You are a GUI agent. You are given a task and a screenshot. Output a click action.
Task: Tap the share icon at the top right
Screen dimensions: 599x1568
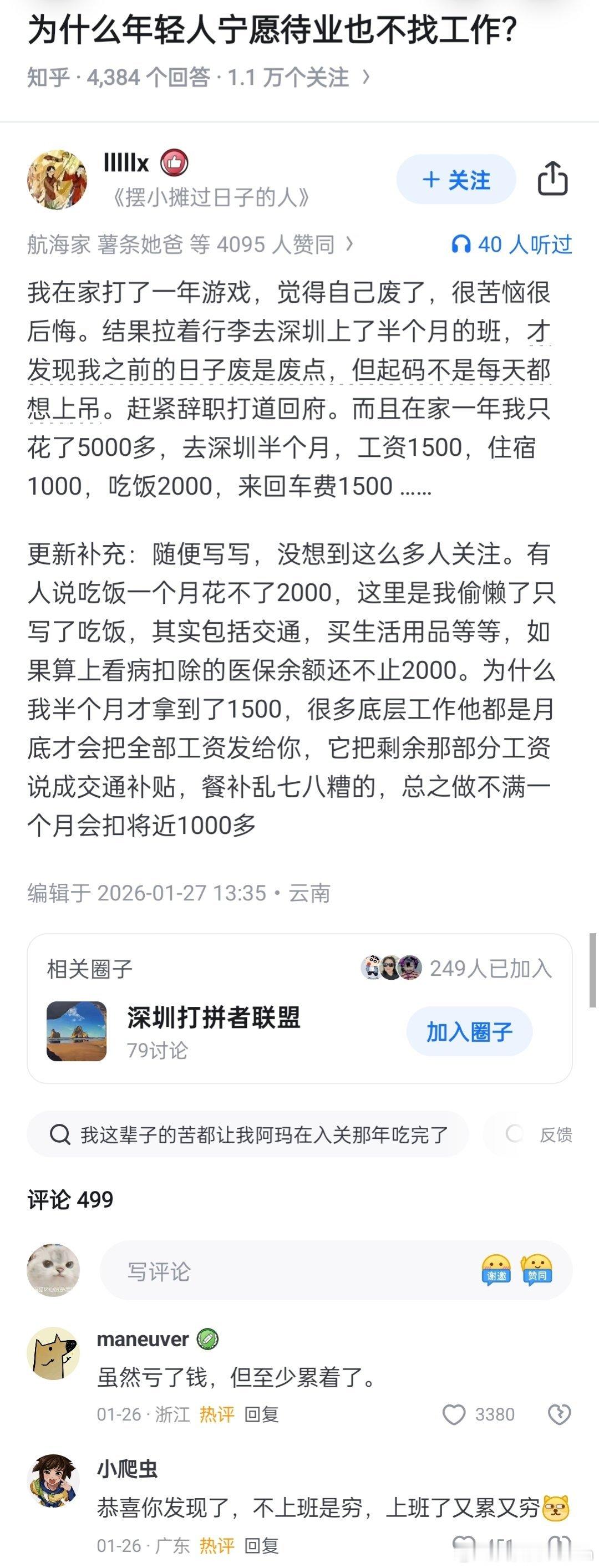(553, 180)
